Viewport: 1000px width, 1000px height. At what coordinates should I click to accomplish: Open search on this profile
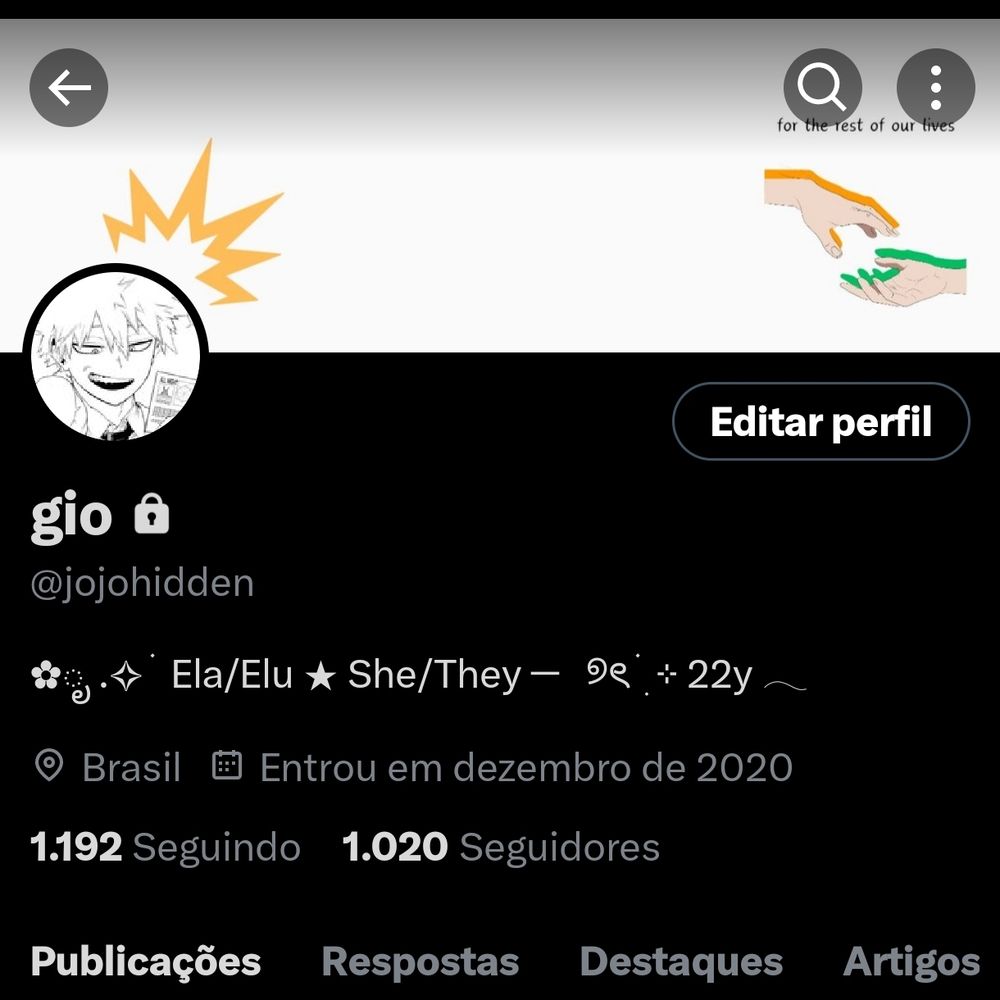822,89
